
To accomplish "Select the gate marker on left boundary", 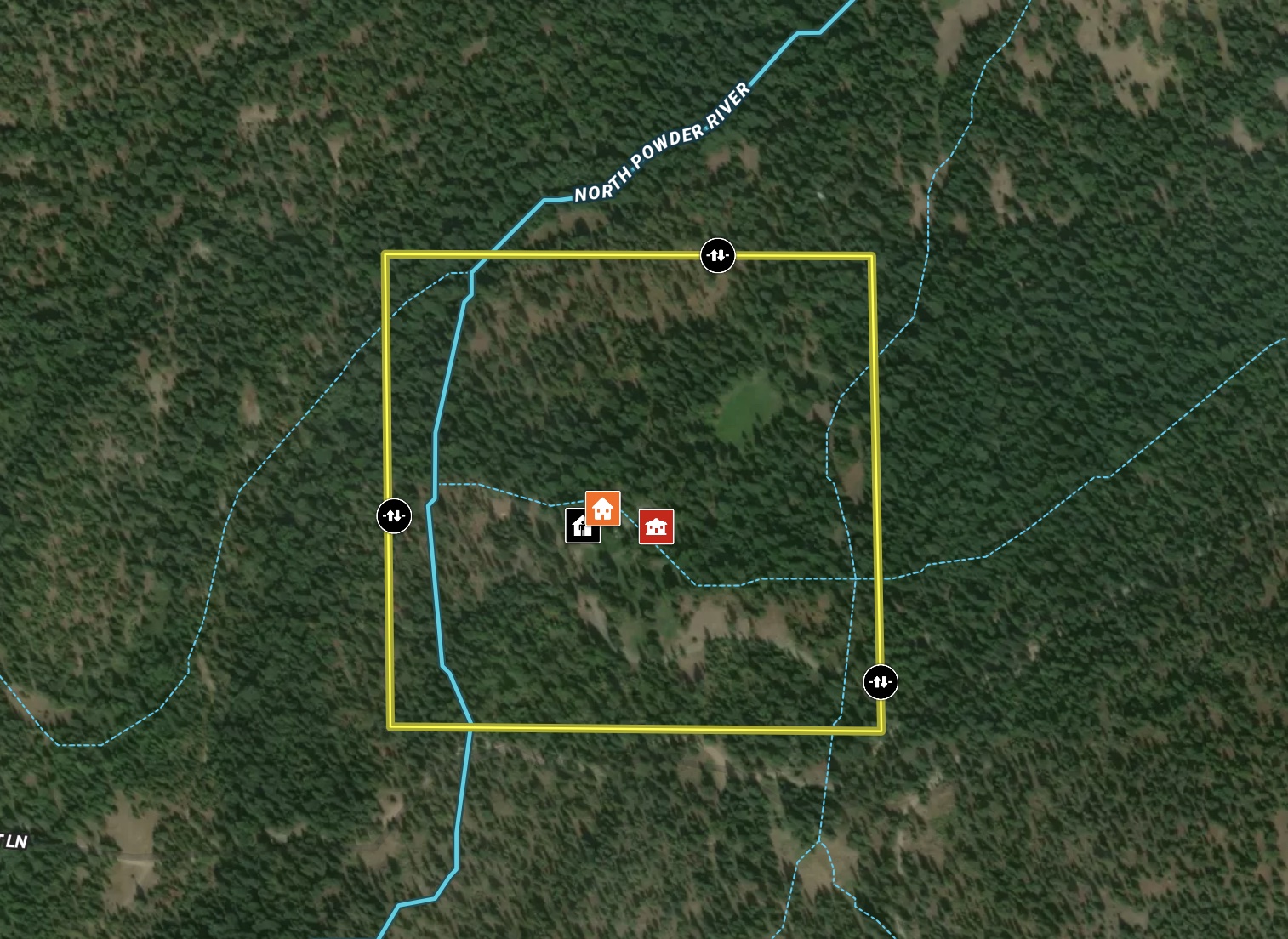I will [x=394, y=515].
